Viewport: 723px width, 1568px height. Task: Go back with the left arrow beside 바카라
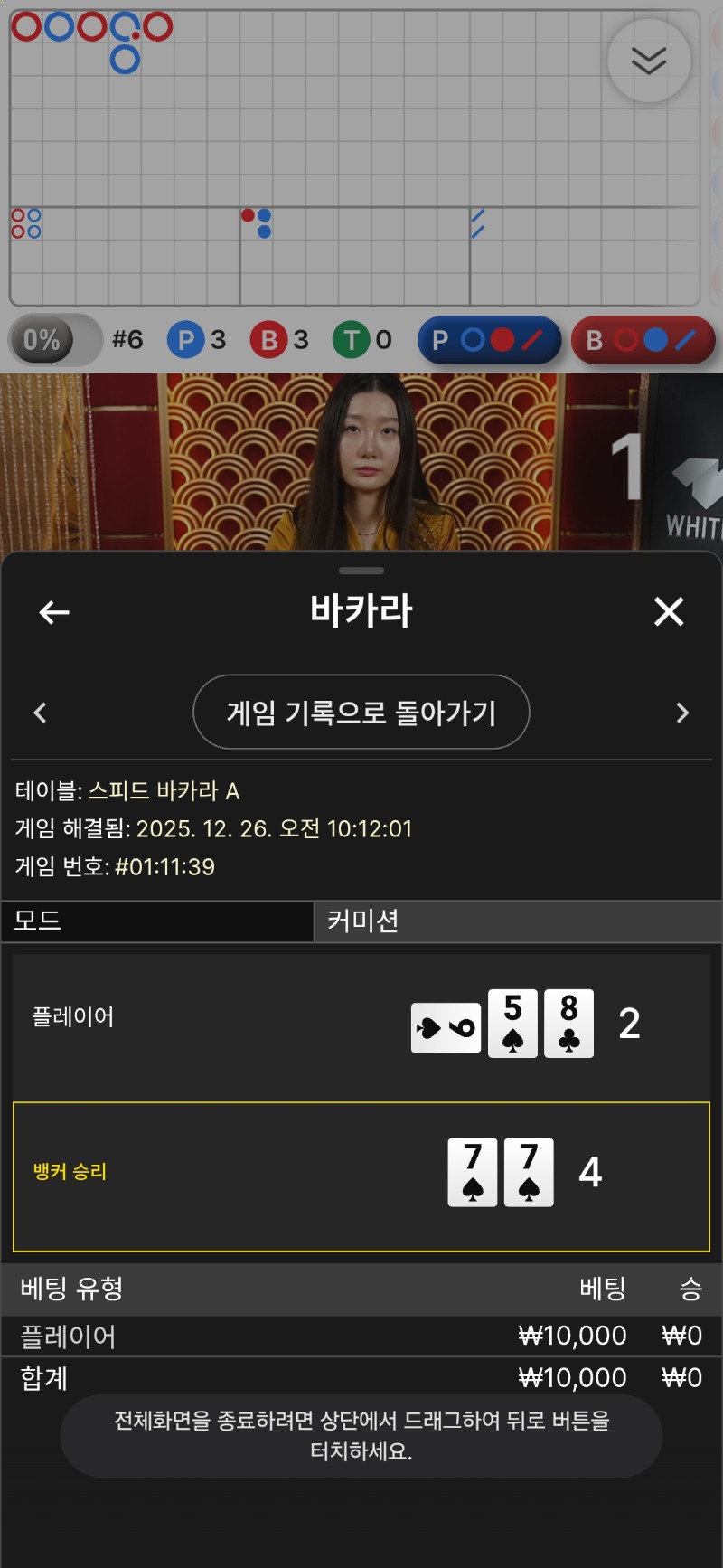(54, 613)
